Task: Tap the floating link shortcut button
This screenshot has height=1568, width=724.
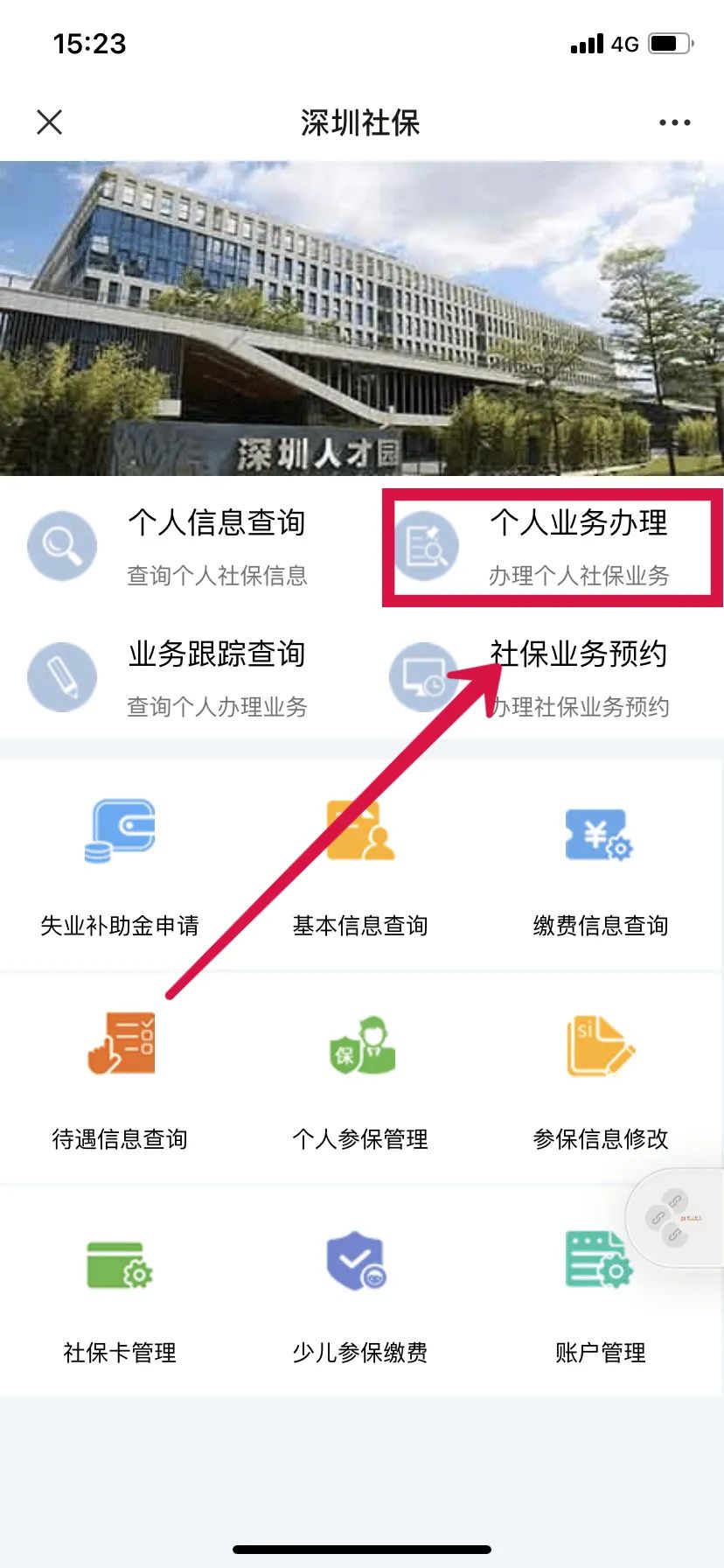Action: [673, 1217]
